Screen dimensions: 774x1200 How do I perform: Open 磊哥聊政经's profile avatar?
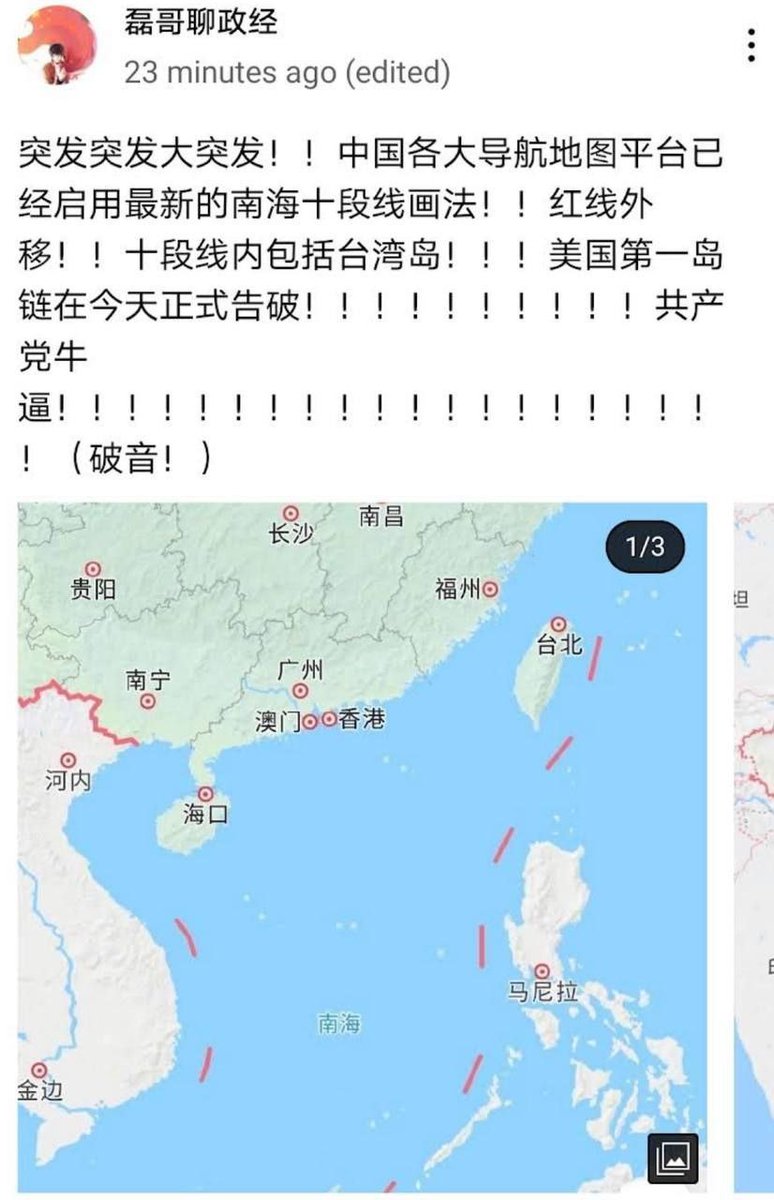[x=57, y=45]
